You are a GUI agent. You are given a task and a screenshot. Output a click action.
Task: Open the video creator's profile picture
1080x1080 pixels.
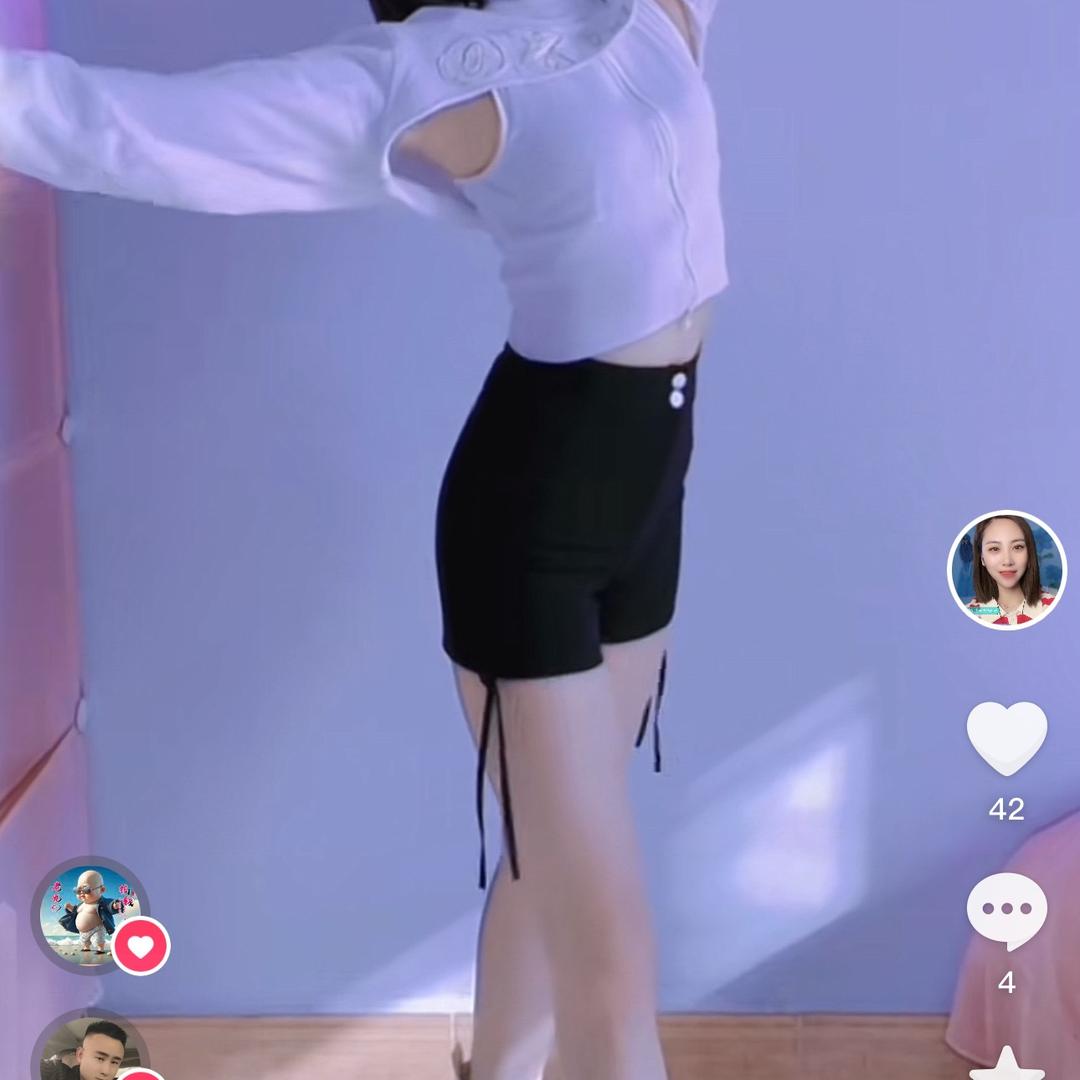[x=1006, y=570]
